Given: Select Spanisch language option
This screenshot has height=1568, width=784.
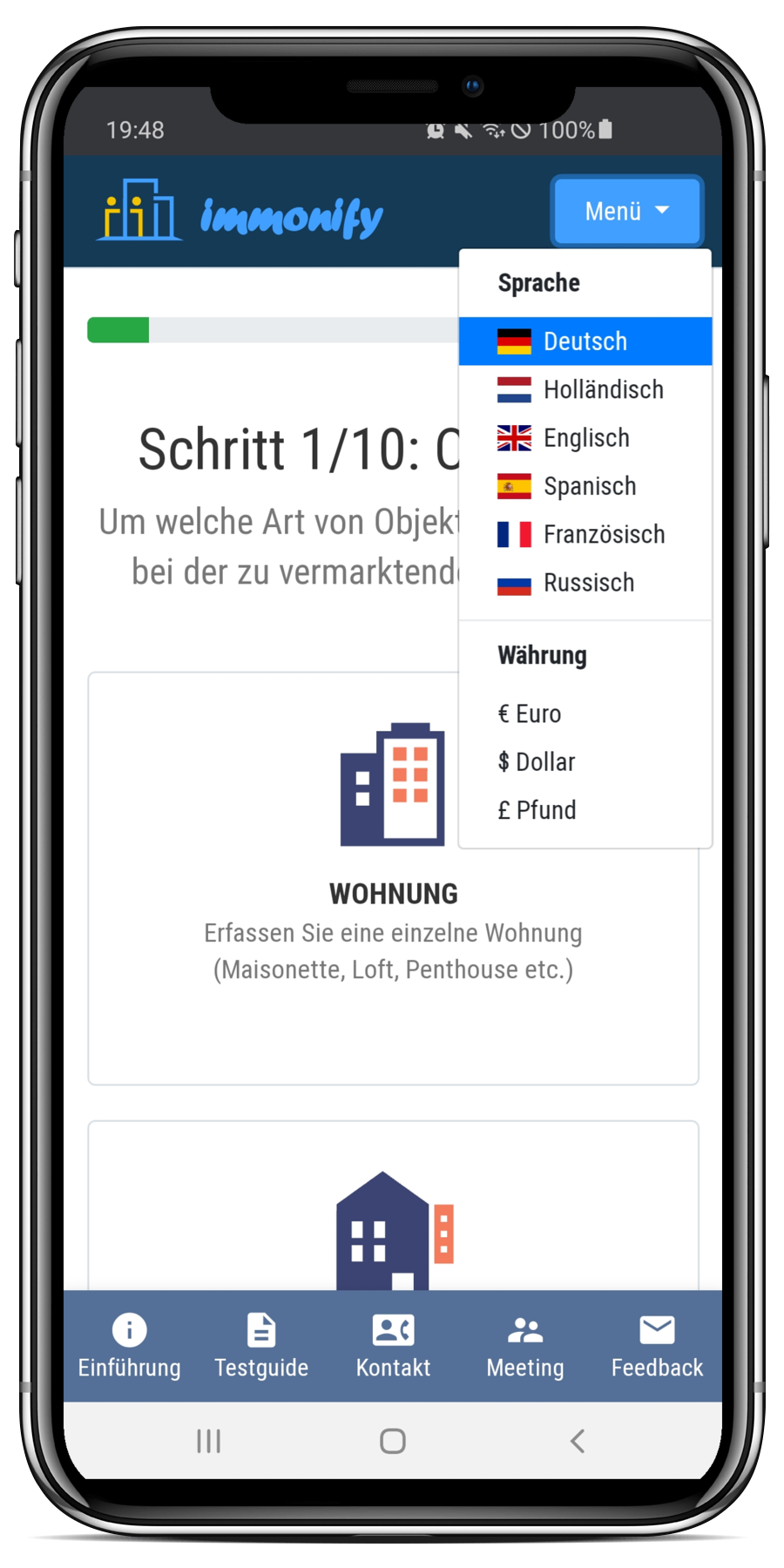Looking at the screenshot, I should click(585, 486).
